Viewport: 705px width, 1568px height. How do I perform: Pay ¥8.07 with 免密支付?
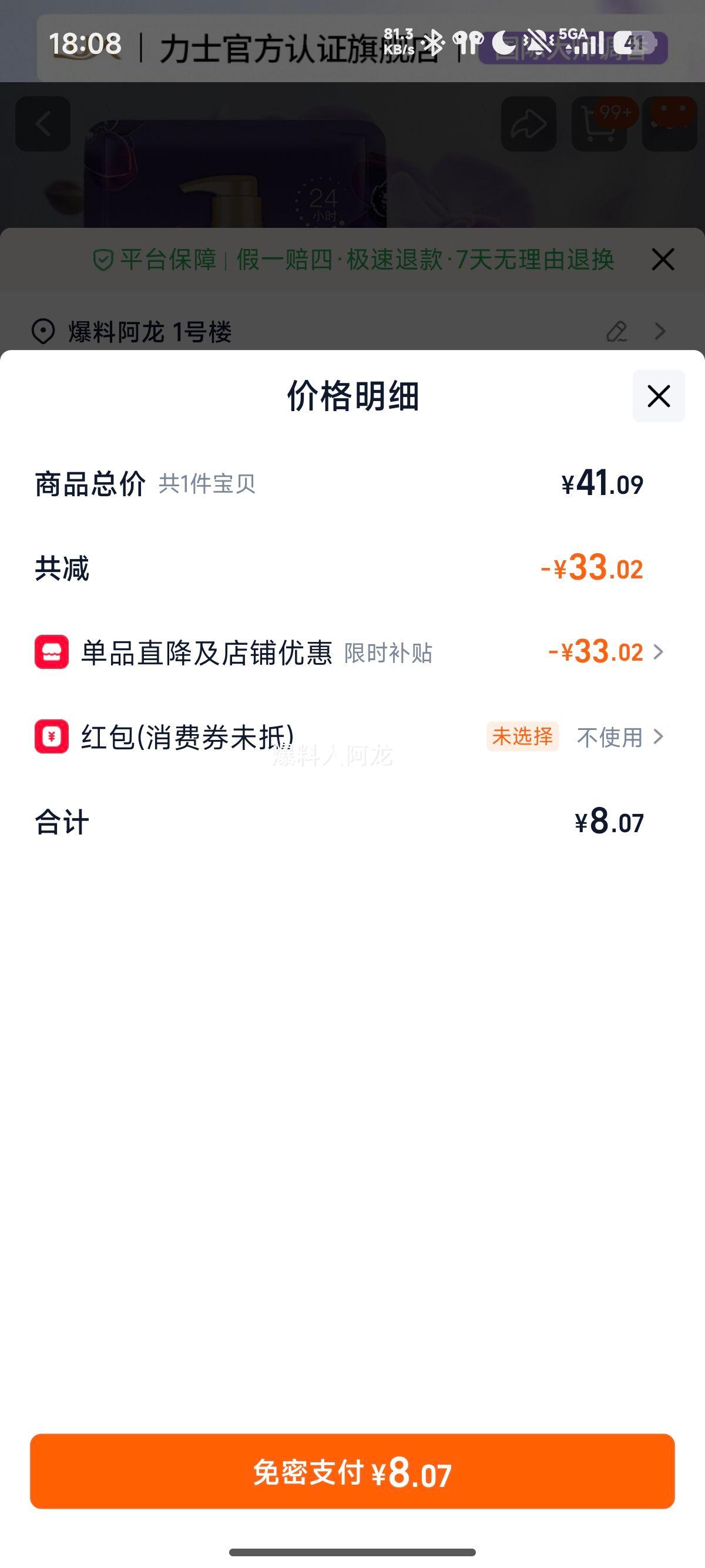pos(352,1472)
